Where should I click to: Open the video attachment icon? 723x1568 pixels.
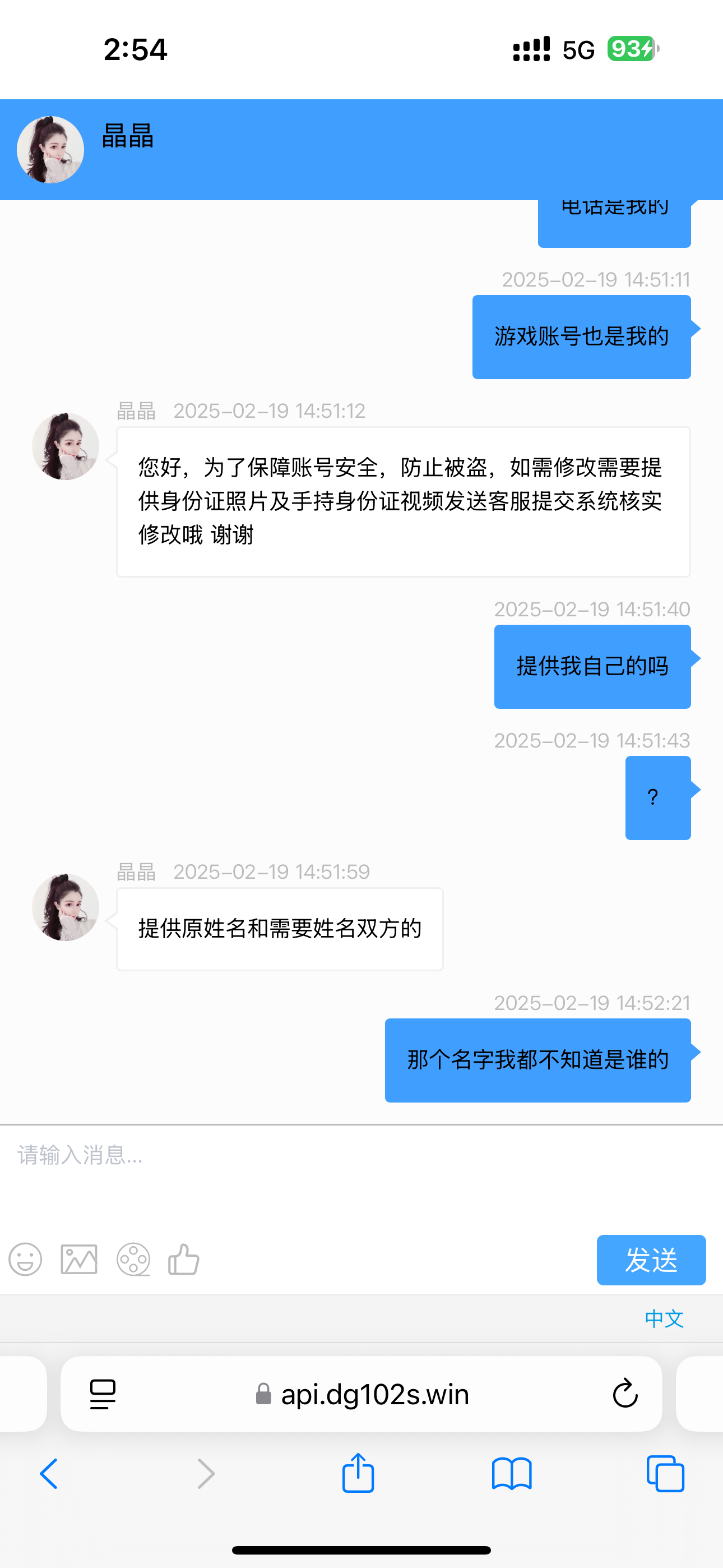pos(133,1260)
